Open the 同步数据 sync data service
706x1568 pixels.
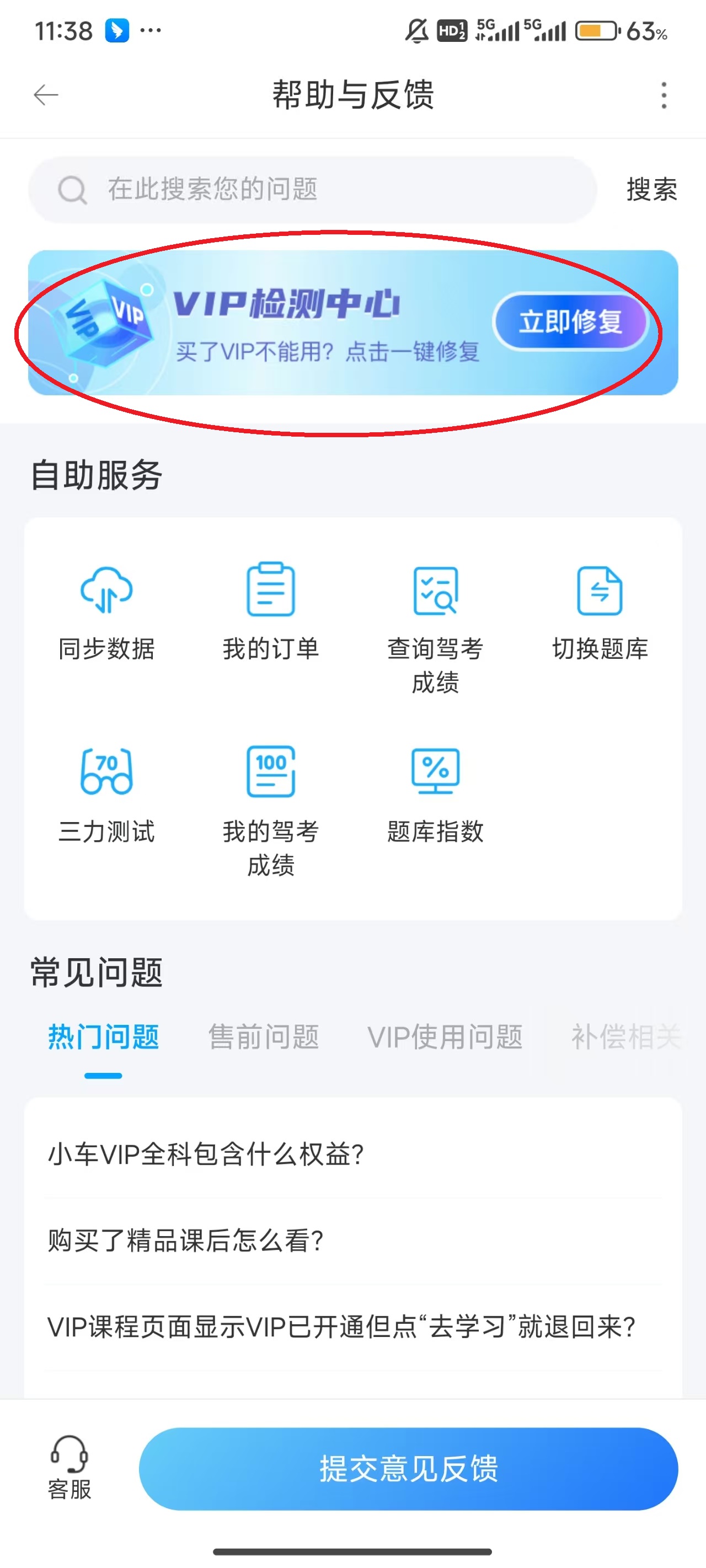106,609
